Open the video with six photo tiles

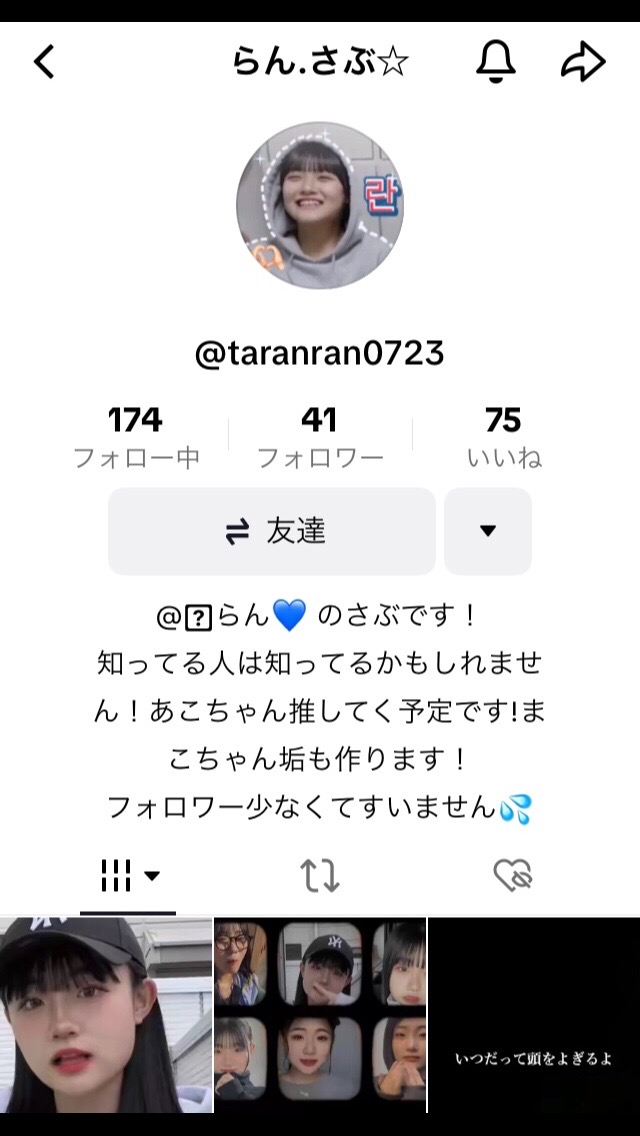point(320,1015)
